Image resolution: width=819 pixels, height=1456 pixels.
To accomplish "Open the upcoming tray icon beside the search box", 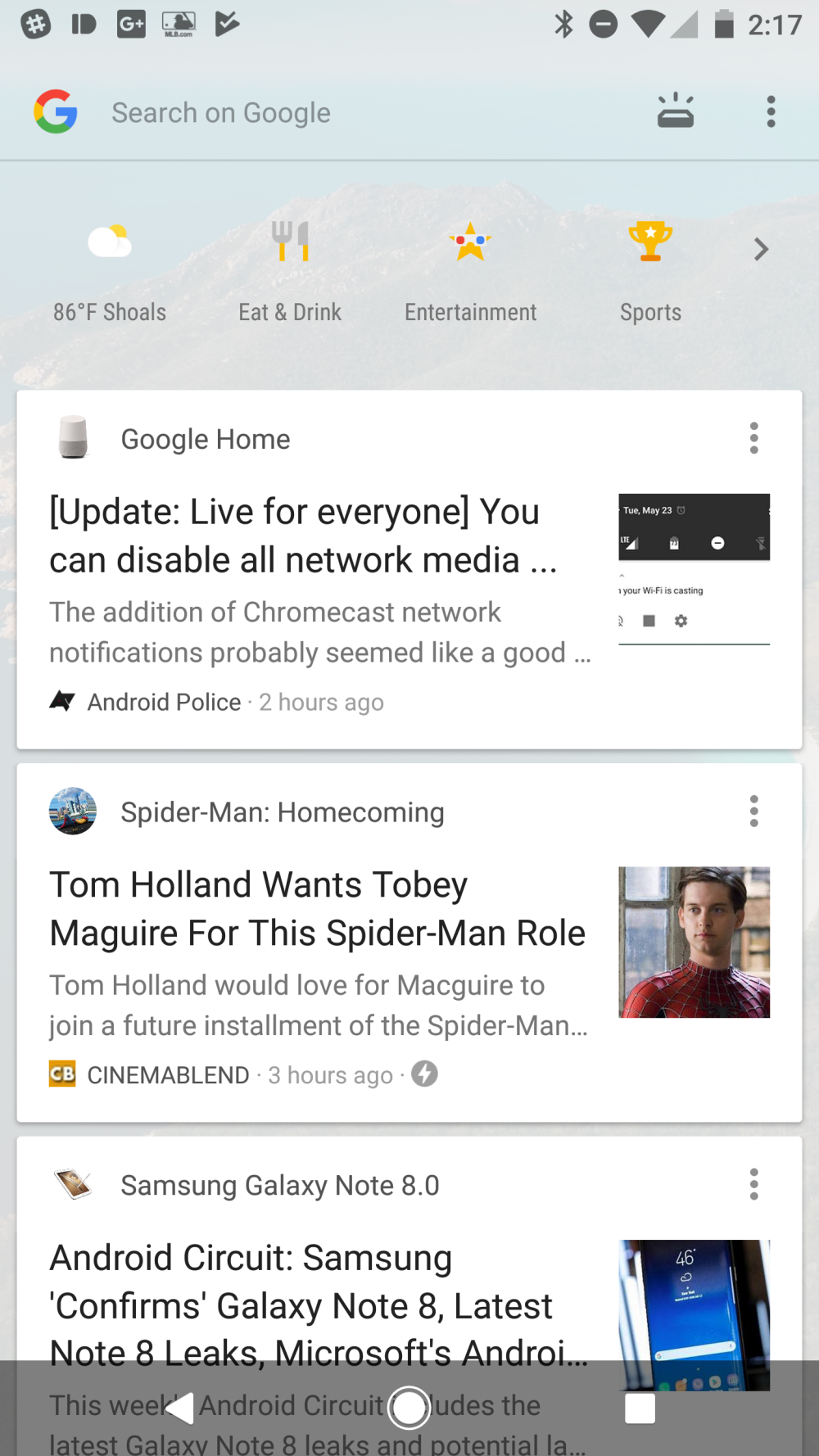I will tap(676, 111).
